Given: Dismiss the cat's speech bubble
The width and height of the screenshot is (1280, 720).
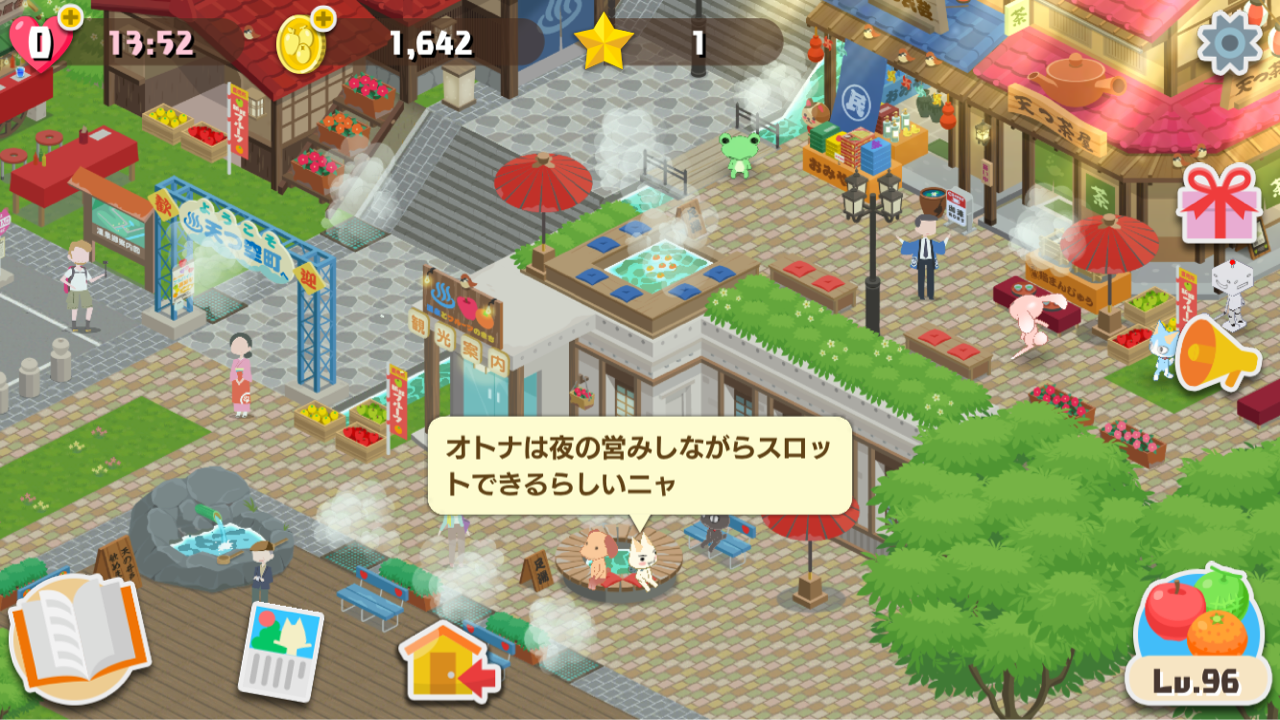Looking at the screenshot, I should point(639,464).
